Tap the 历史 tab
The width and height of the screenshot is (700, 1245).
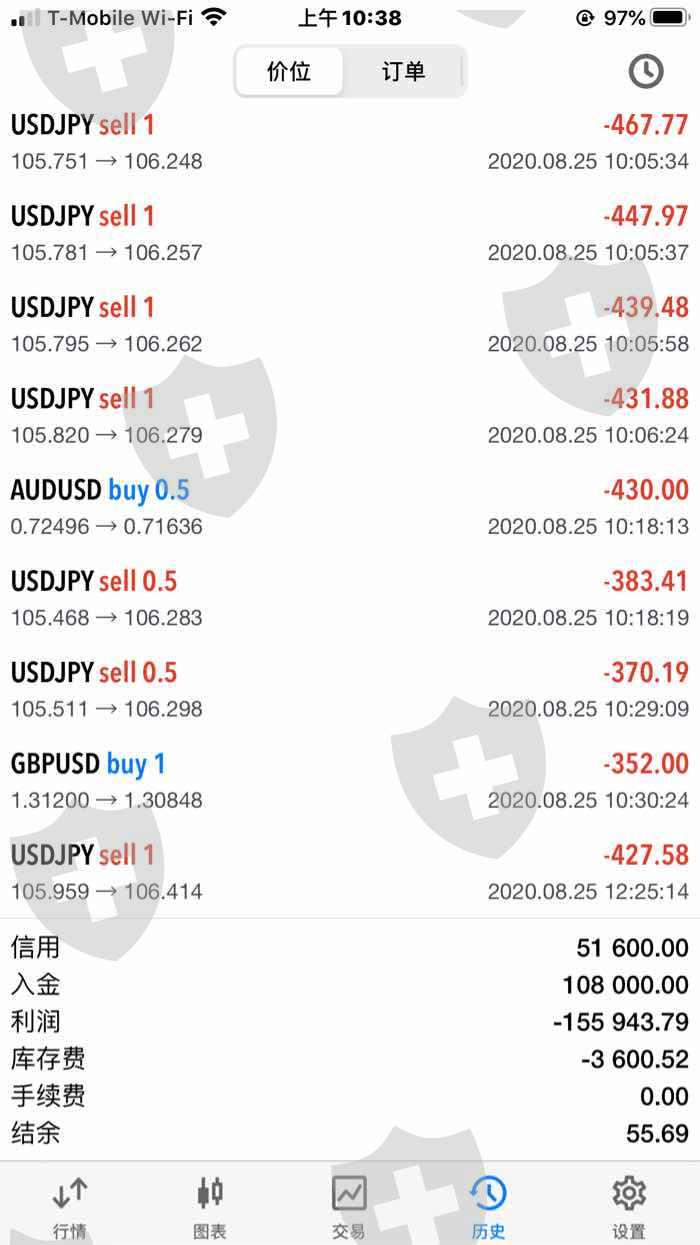coord(489,1206)
